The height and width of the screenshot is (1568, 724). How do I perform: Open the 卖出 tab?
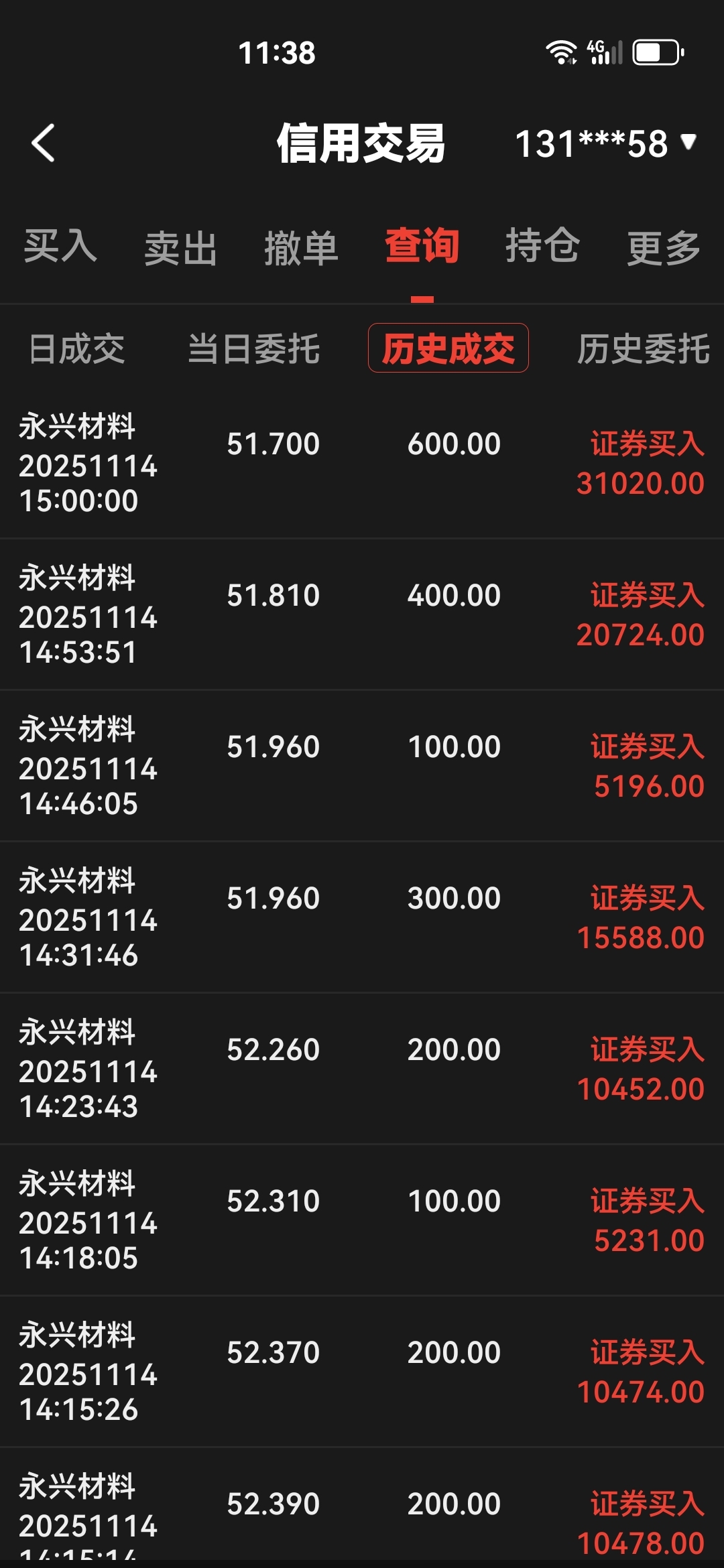click(180, 248)
